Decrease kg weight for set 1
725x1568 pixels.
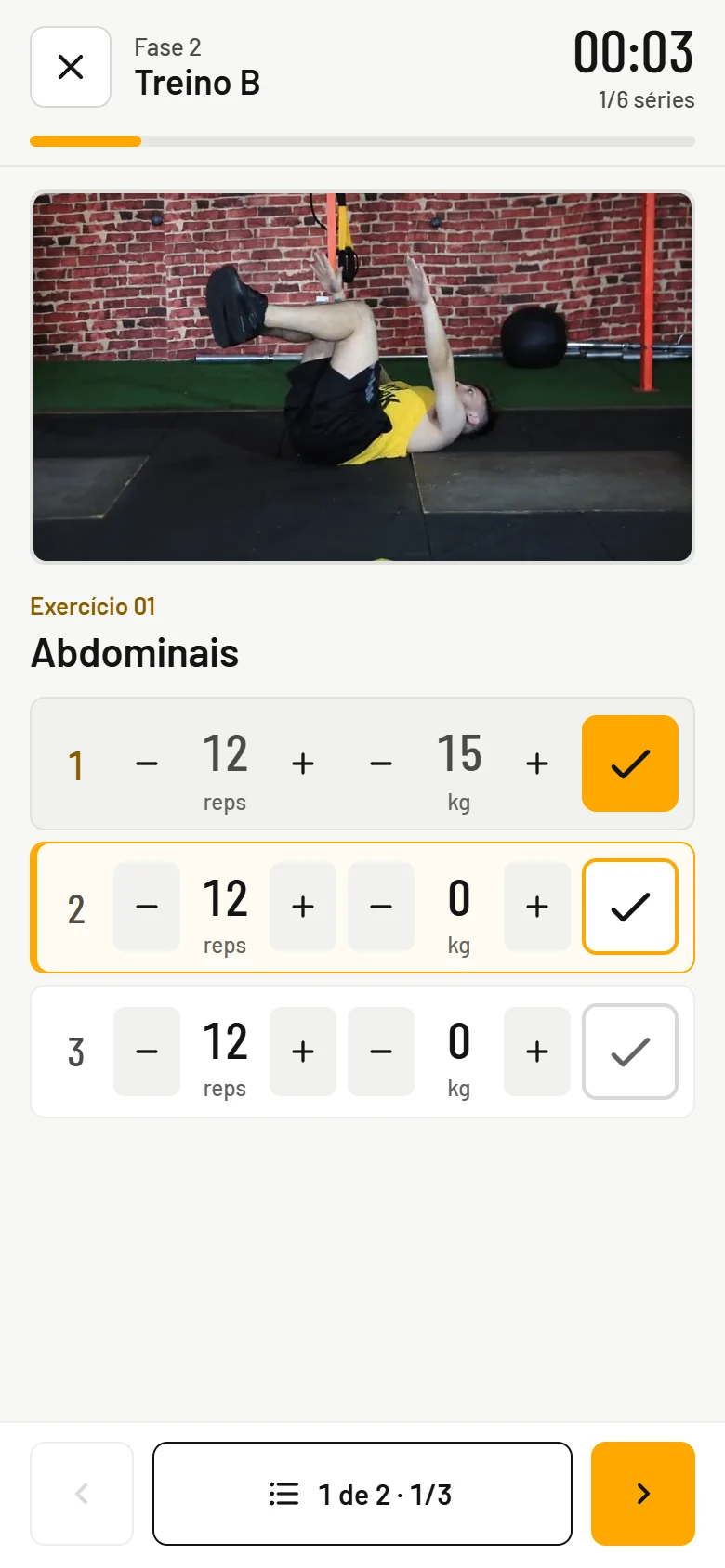tap(381, 764)
